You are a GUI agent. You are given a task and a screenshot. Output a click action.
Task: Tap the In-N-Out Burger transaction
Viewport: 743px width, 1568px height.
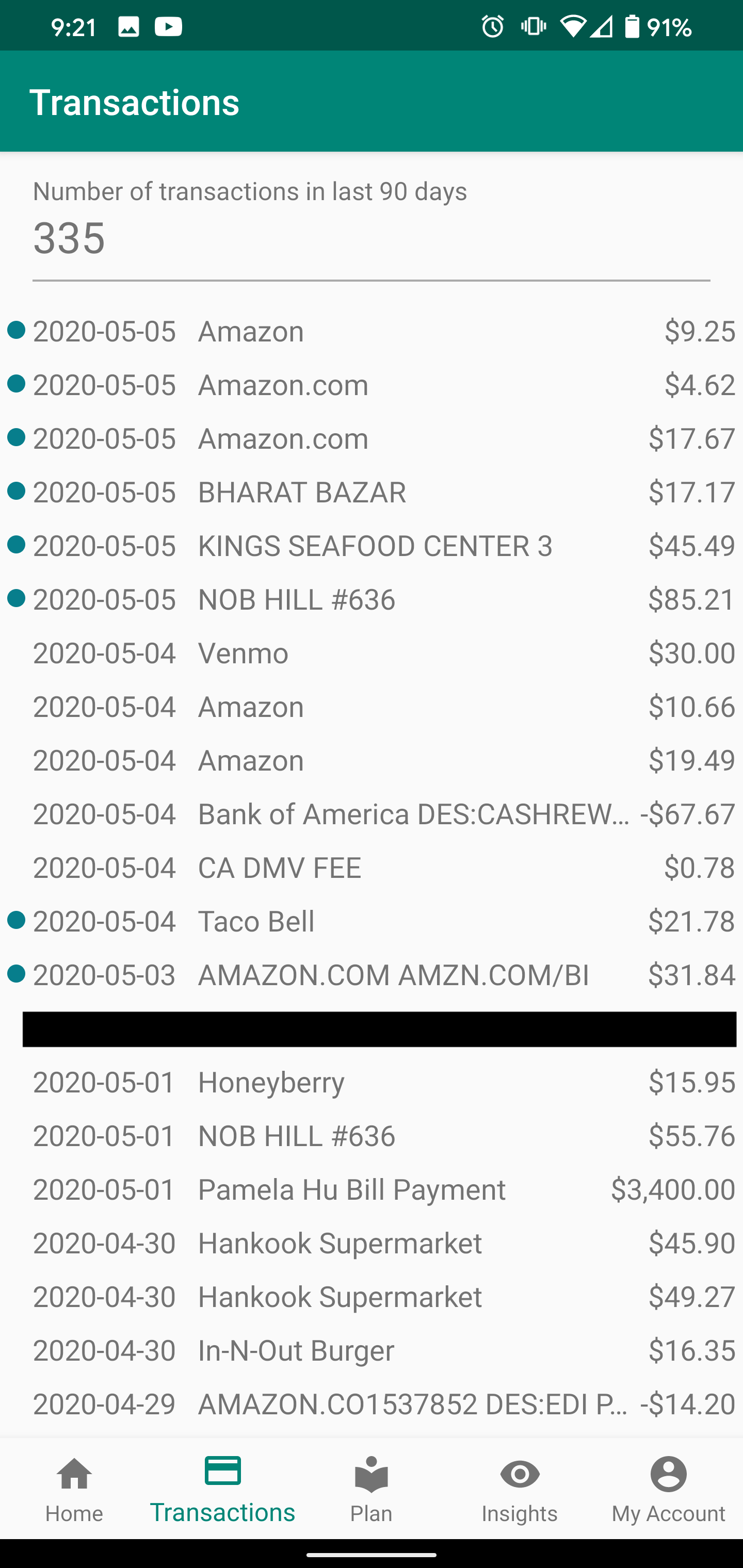pyautogui.click(x=372, y=1350)
